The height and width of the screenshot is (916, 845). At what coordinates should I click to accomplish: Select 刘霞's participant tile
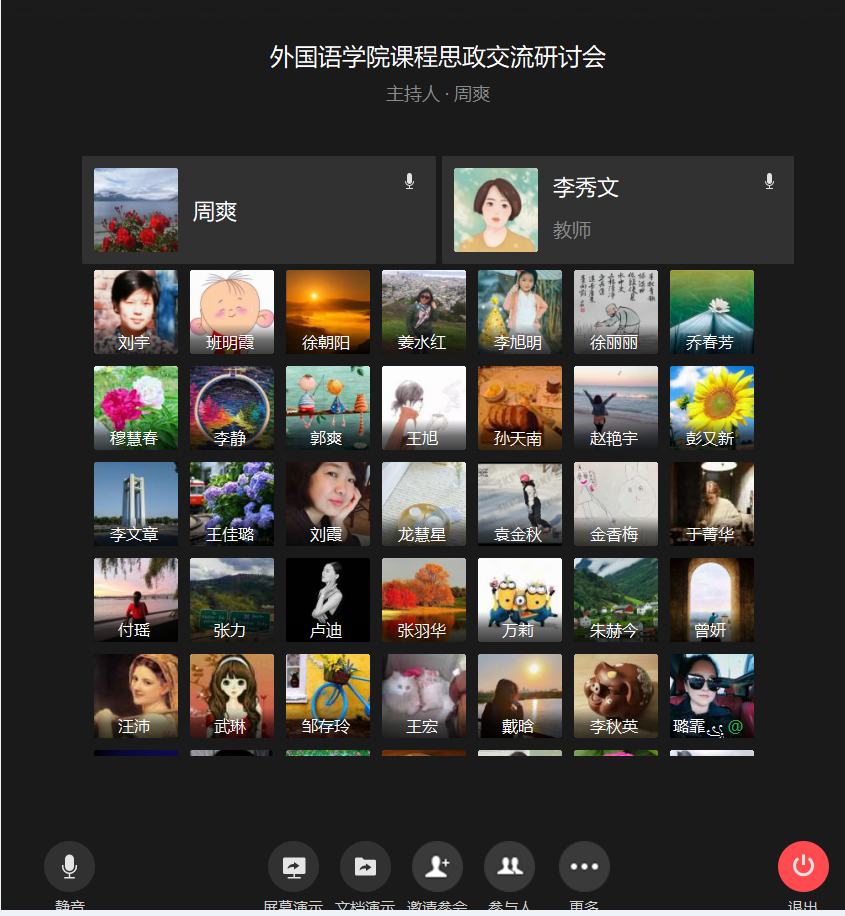328,504
